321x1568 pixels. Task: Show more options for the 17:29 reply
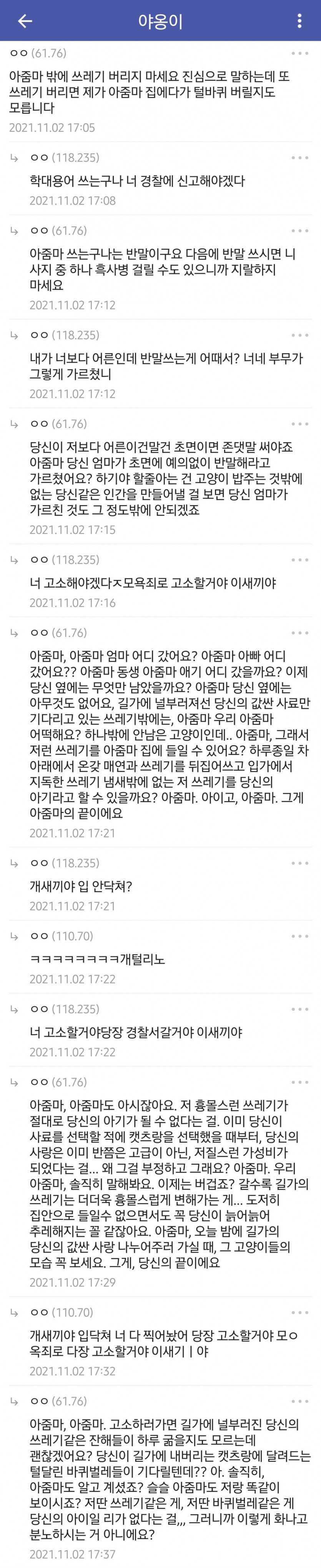[x=300, y=1082]
